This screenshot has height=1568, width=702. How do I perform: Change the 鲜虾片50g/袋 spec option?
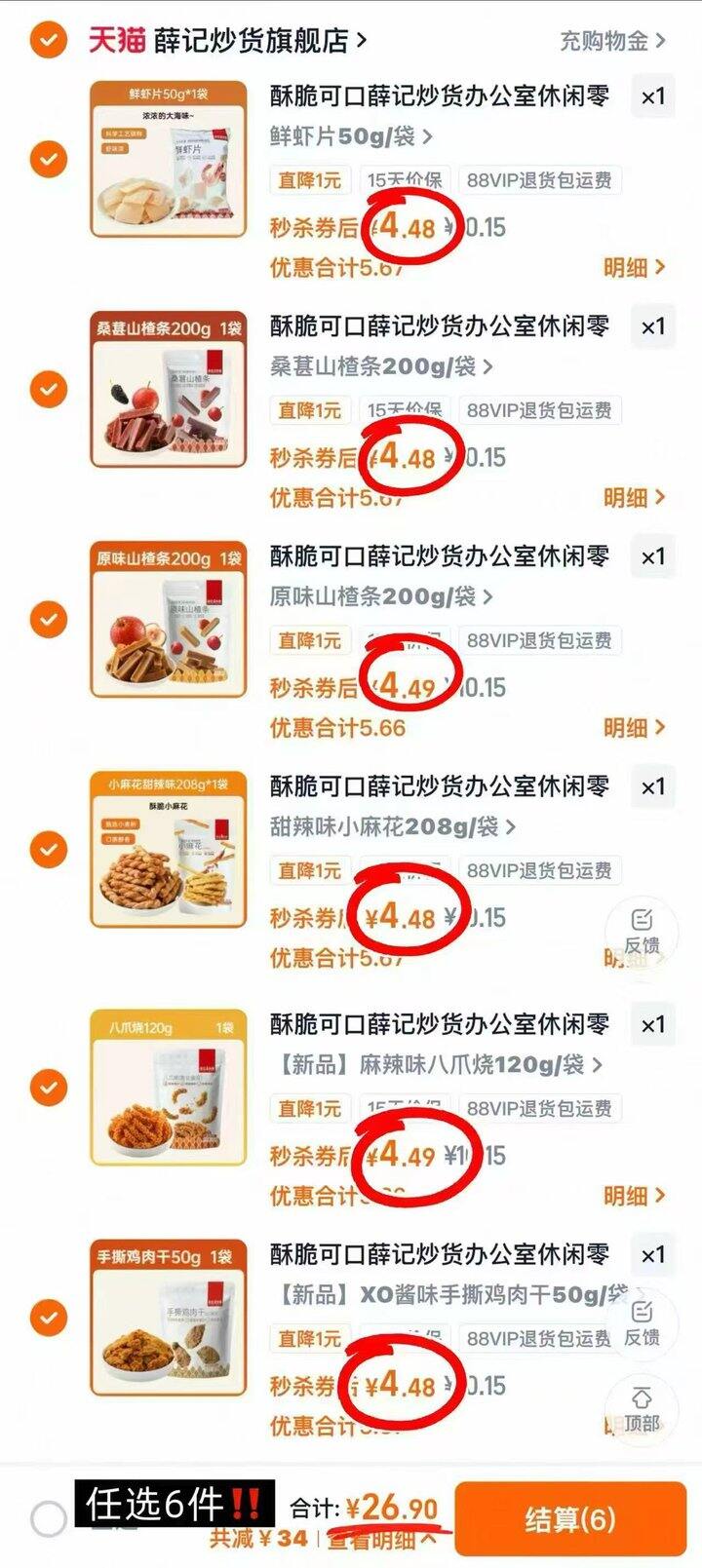[351, 136]
